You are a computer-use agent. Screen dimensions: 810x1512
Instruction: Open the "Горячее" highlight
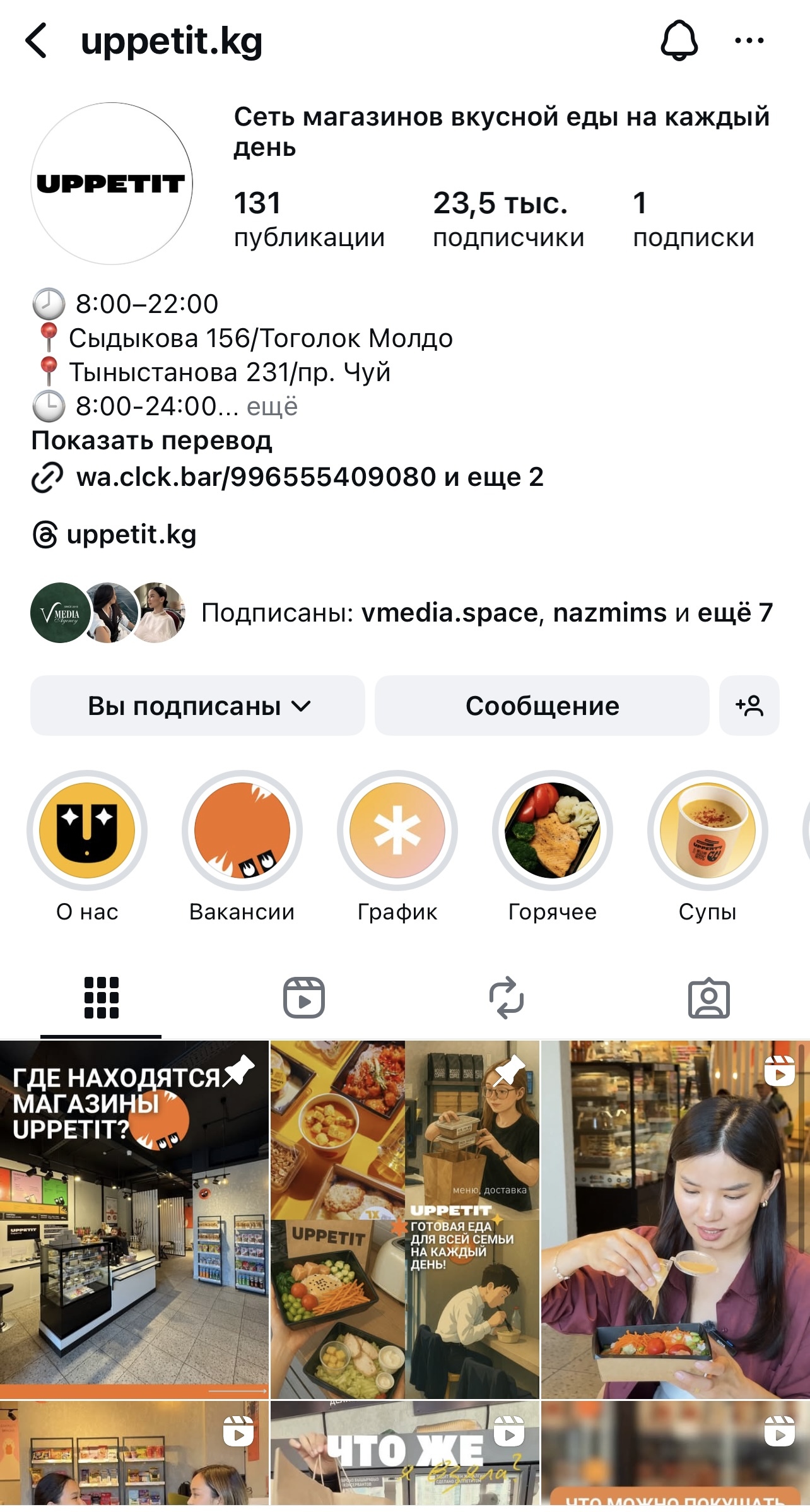tap(553, 830)
